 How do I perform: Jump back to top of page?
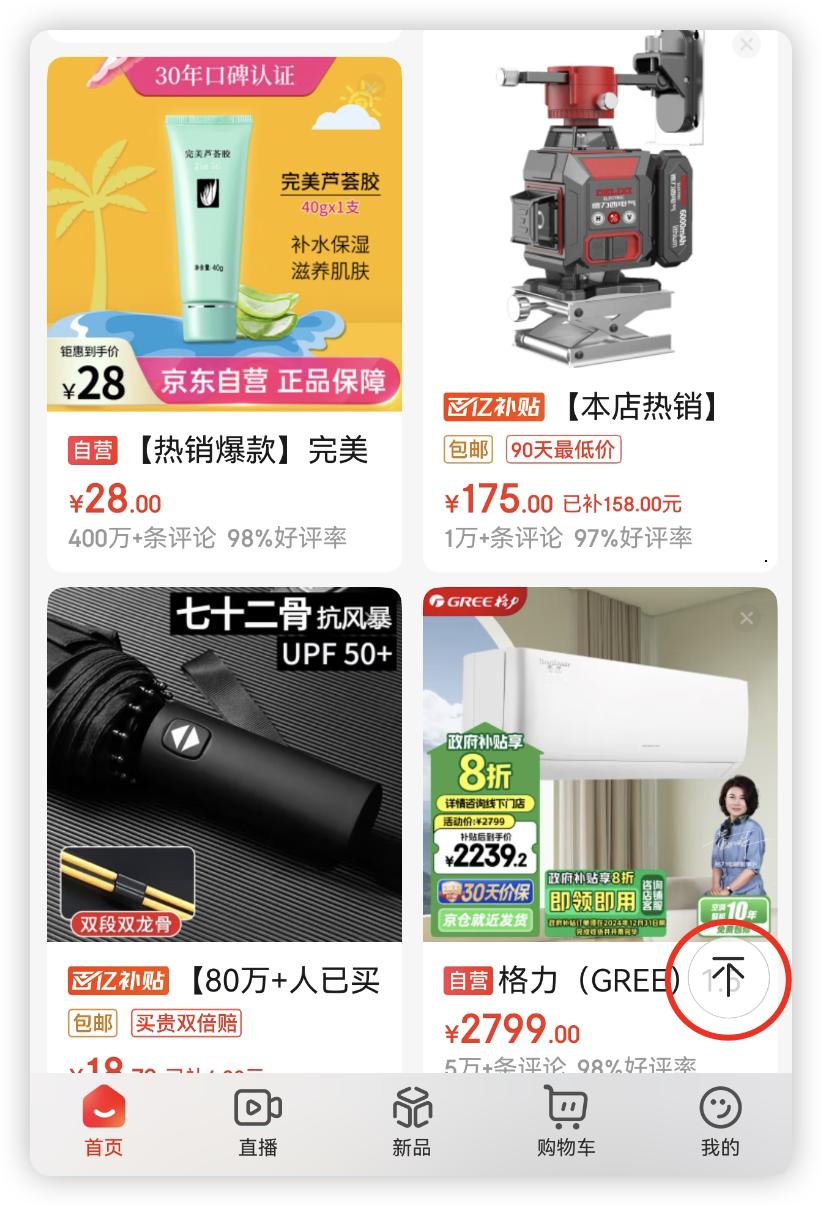point(729,977)
